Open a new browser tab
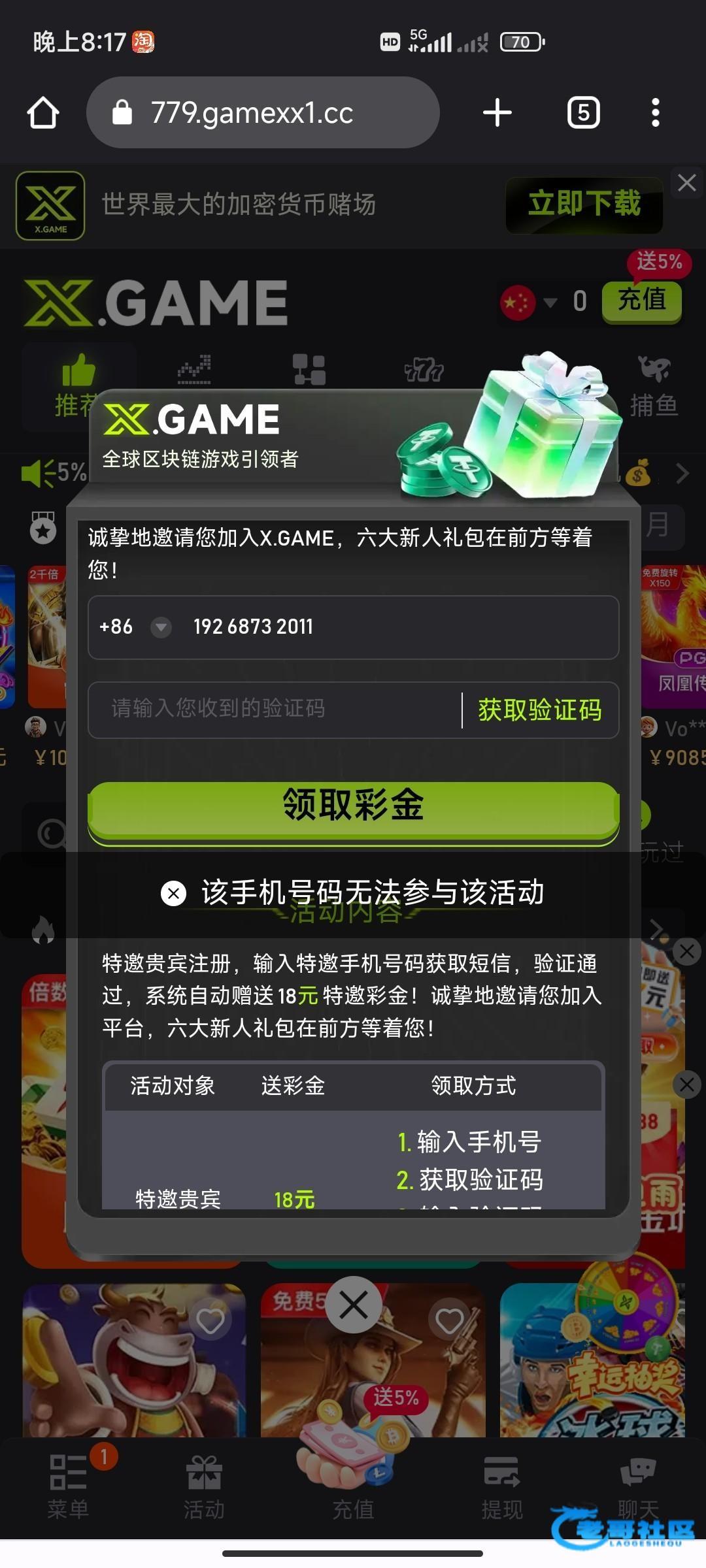The height and width of the screenshot is (1568, 706). 497,113
